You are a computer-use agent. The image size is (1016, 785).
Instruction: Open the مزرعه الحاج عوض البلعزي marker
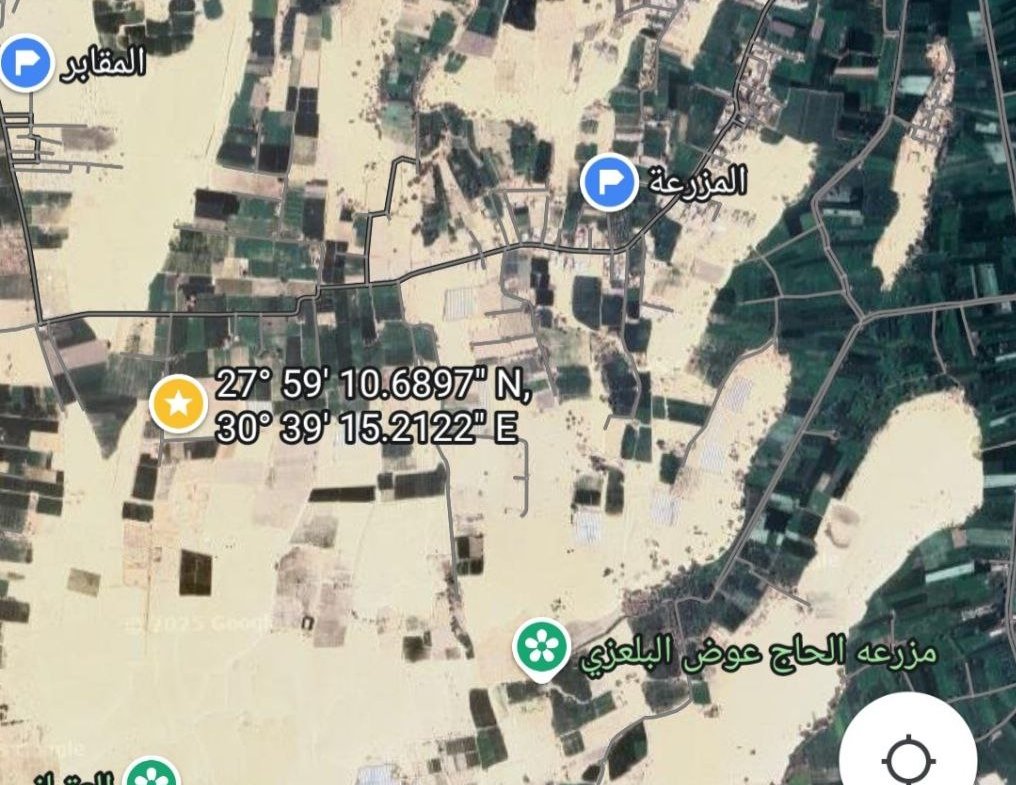(542, 647)
